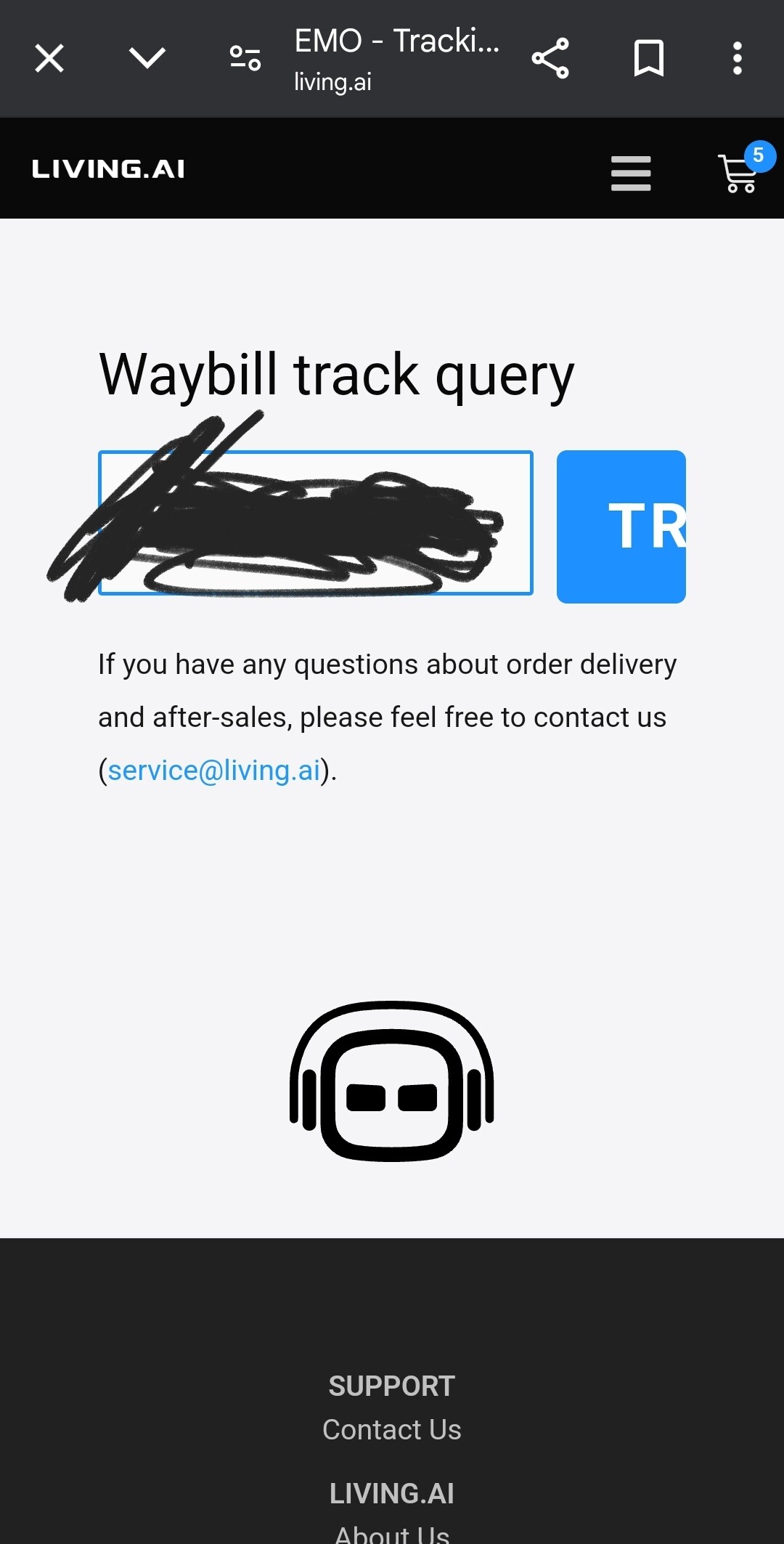This screenshot has height=1544, width=784.
Task: Open the browser overflow menu
Action: pos(738,58)
